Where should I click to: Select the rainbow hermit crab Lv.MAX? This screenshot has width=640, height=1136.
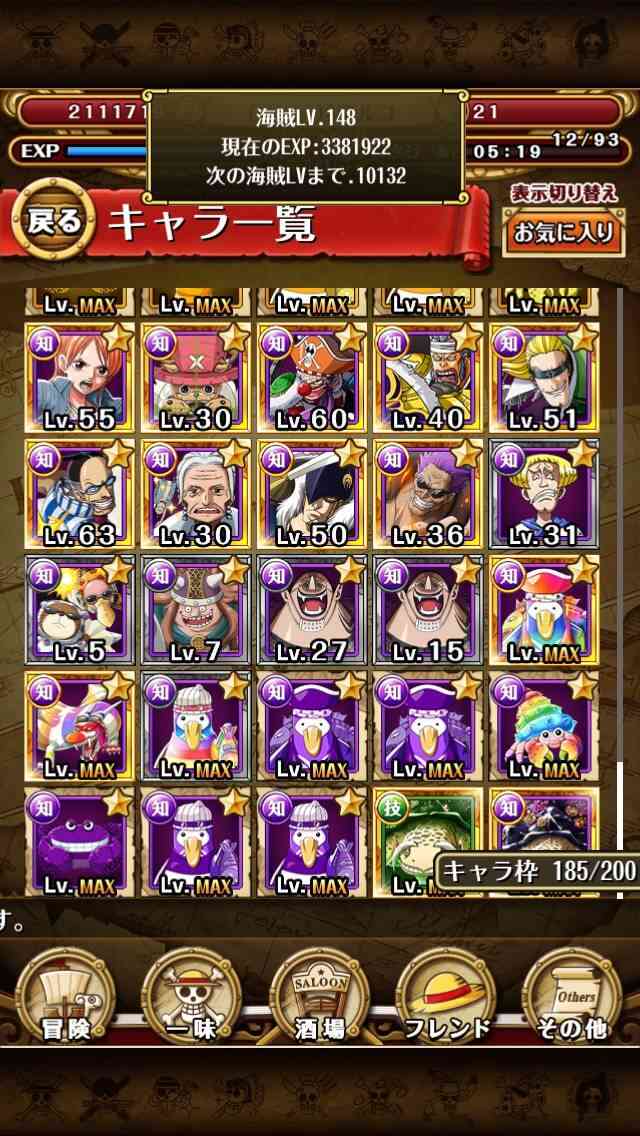pyautogui.click(x=544, y=726)
